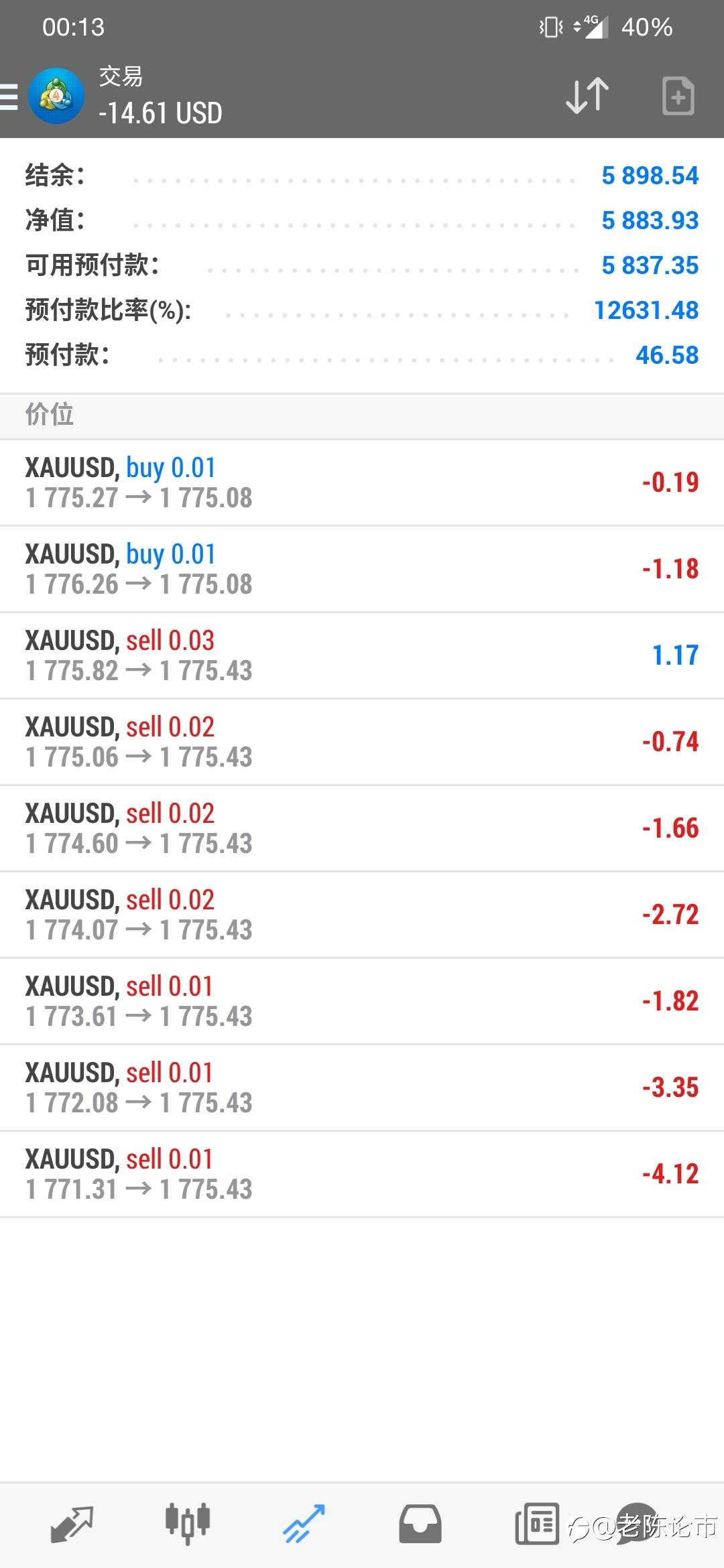Create a new order with plus icon
The height and width of the screenshot is (1568, 724).
pos(678,96)
